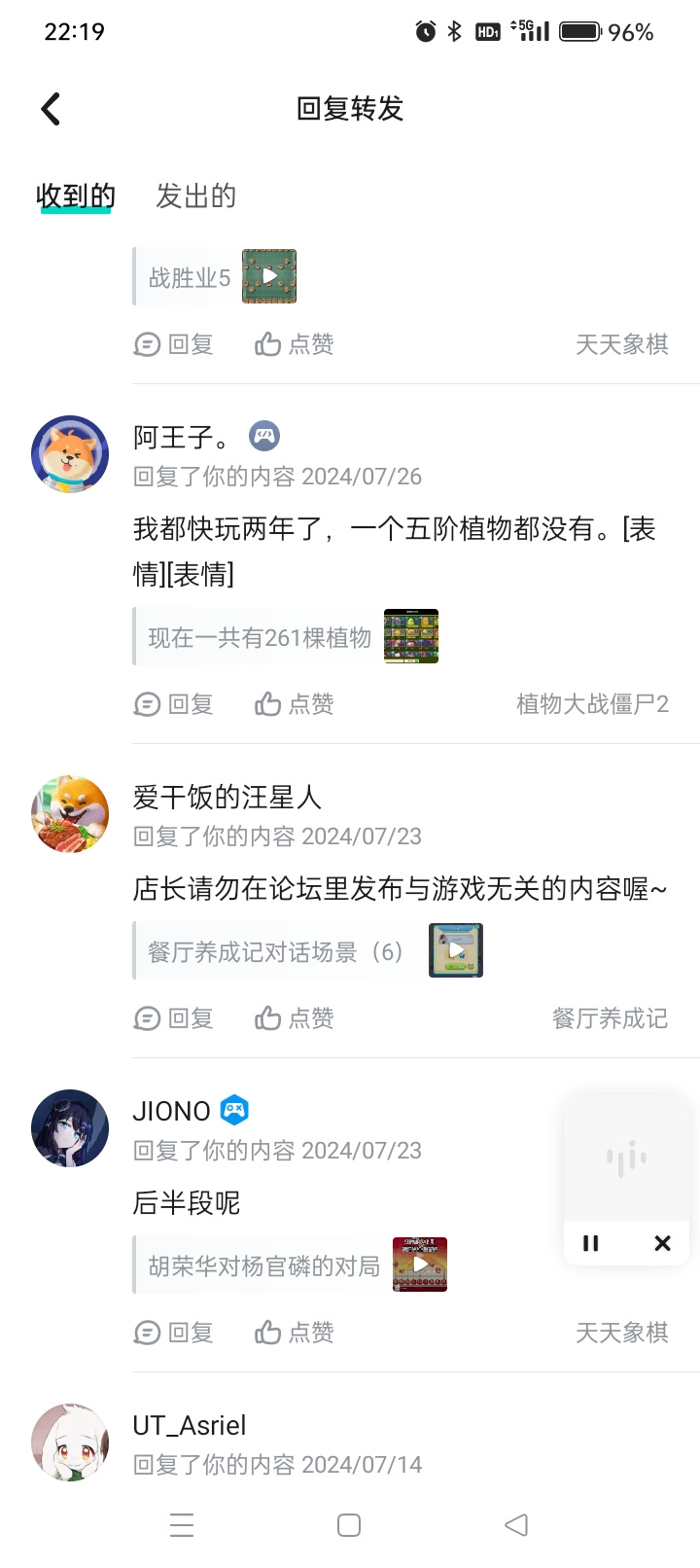
Task: View 爱干饭的汪星人's profile avatar
Action: [70, 814]
